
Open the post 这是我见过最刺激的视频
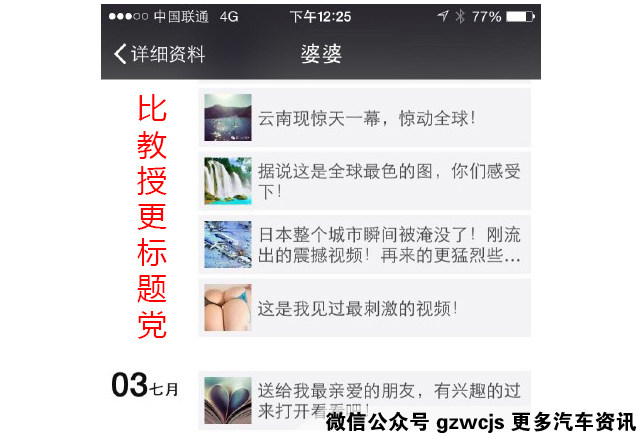coord(366,308)
